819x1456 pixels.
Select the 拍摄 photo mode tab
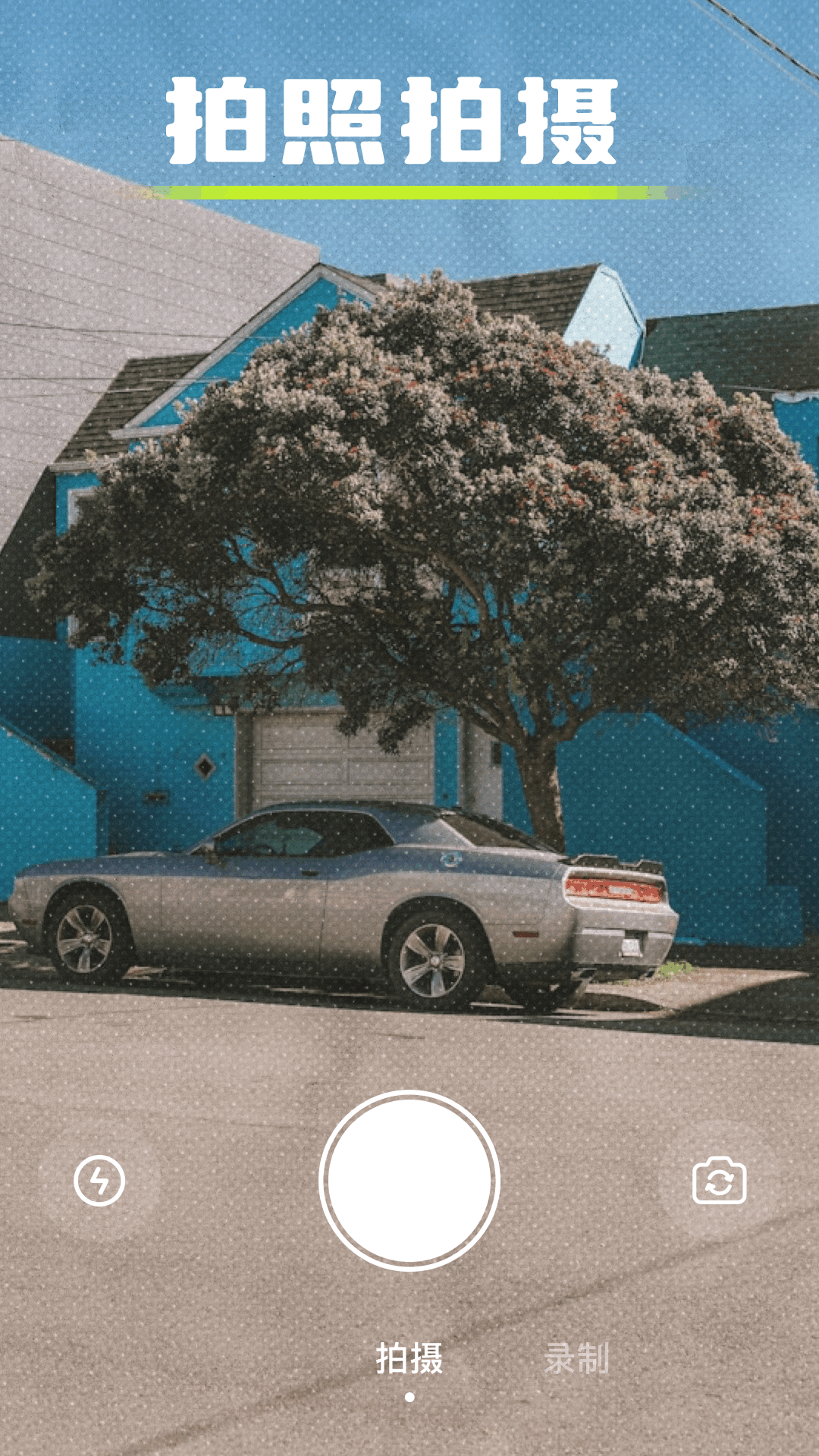409,1358
